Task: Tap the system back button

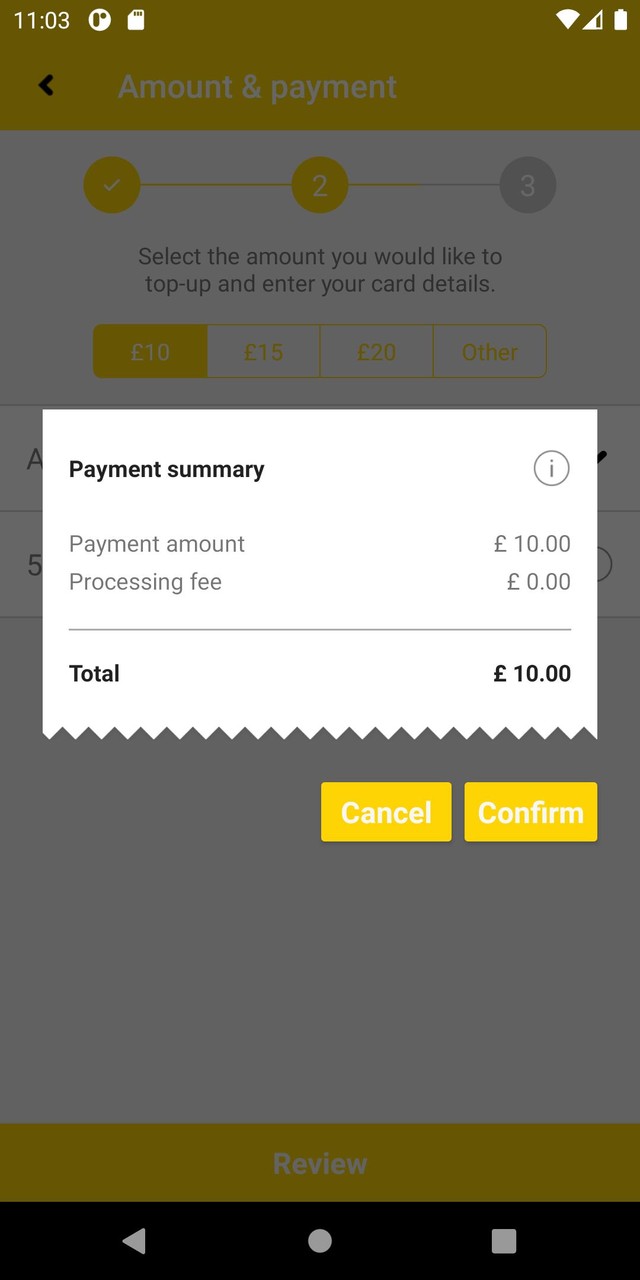Action: click(x=134, y=1241)
